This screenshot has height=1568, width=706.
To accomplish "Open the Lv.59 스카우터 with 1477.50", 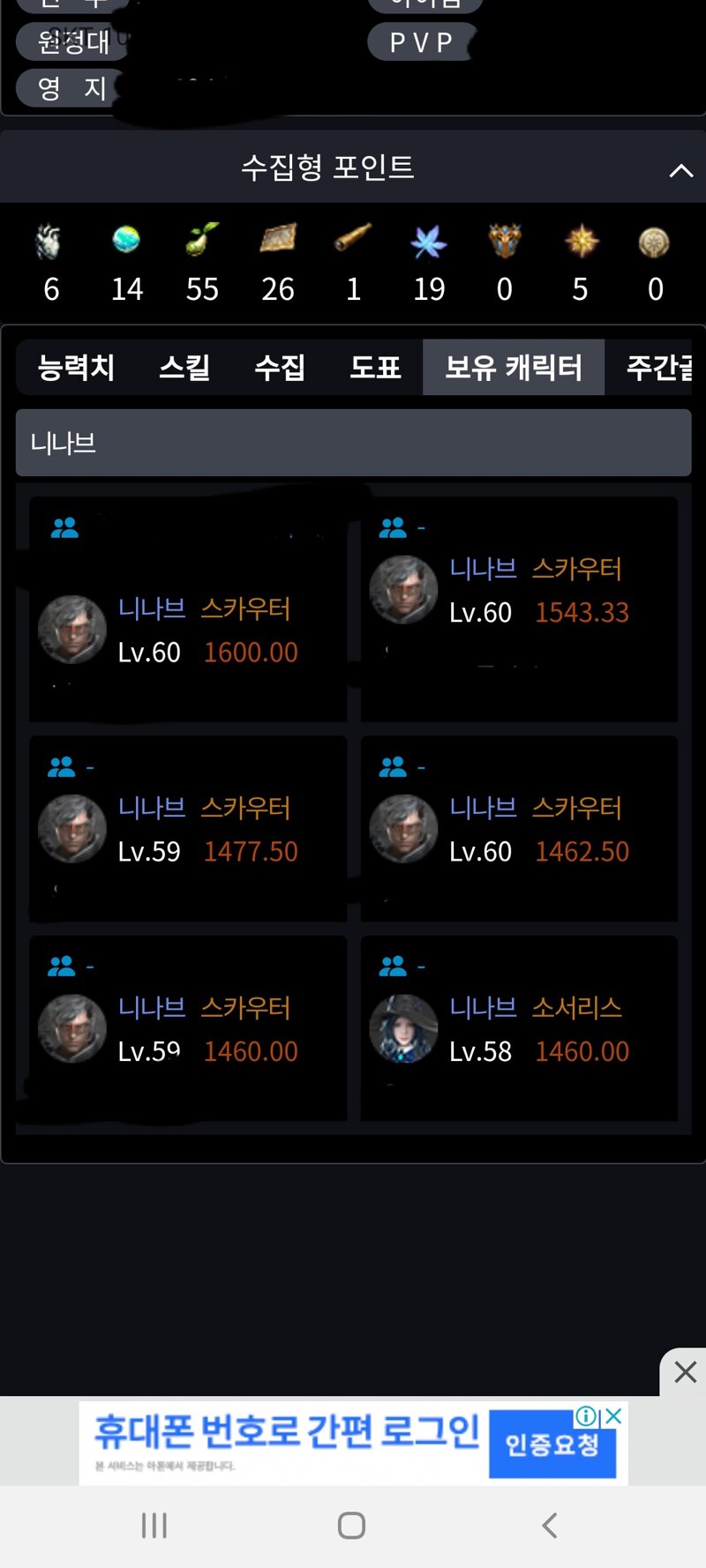I will coord(188,829).
